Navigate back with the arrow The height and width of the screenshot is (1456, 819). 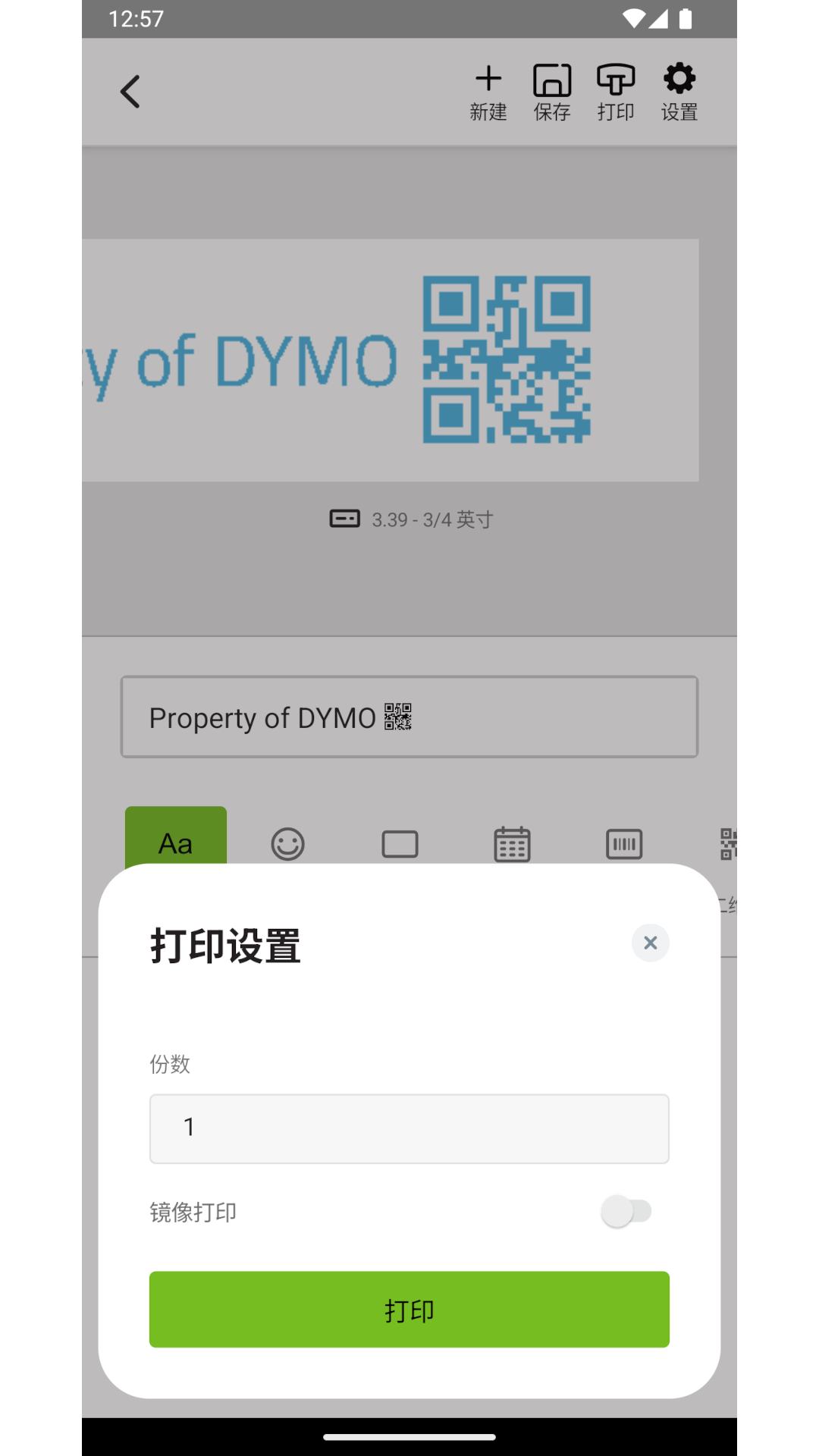130,90
